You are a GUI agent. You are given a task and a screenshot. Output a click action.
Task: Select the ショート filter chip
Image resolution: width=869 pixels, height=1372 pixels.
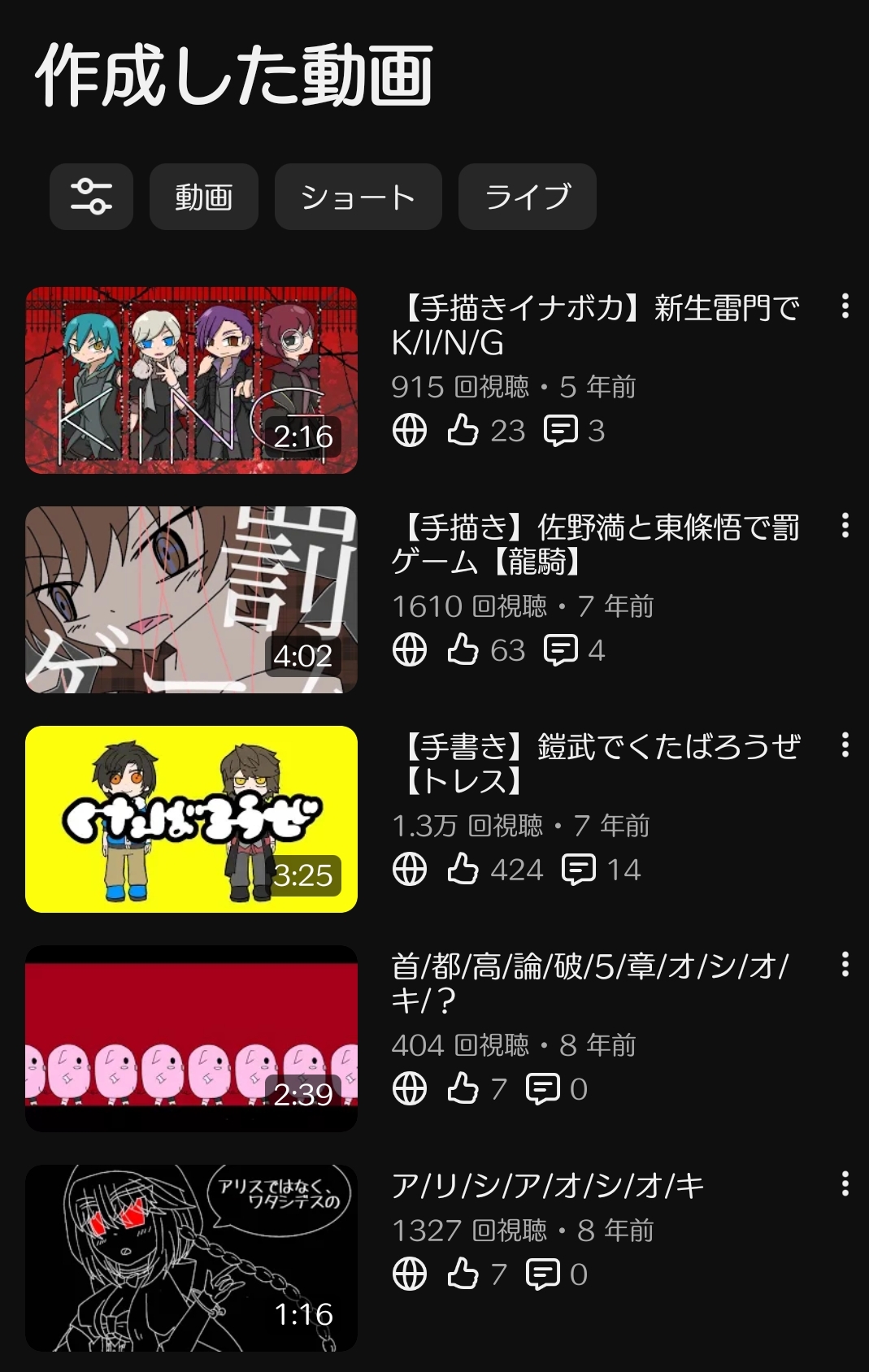(358, 197)
